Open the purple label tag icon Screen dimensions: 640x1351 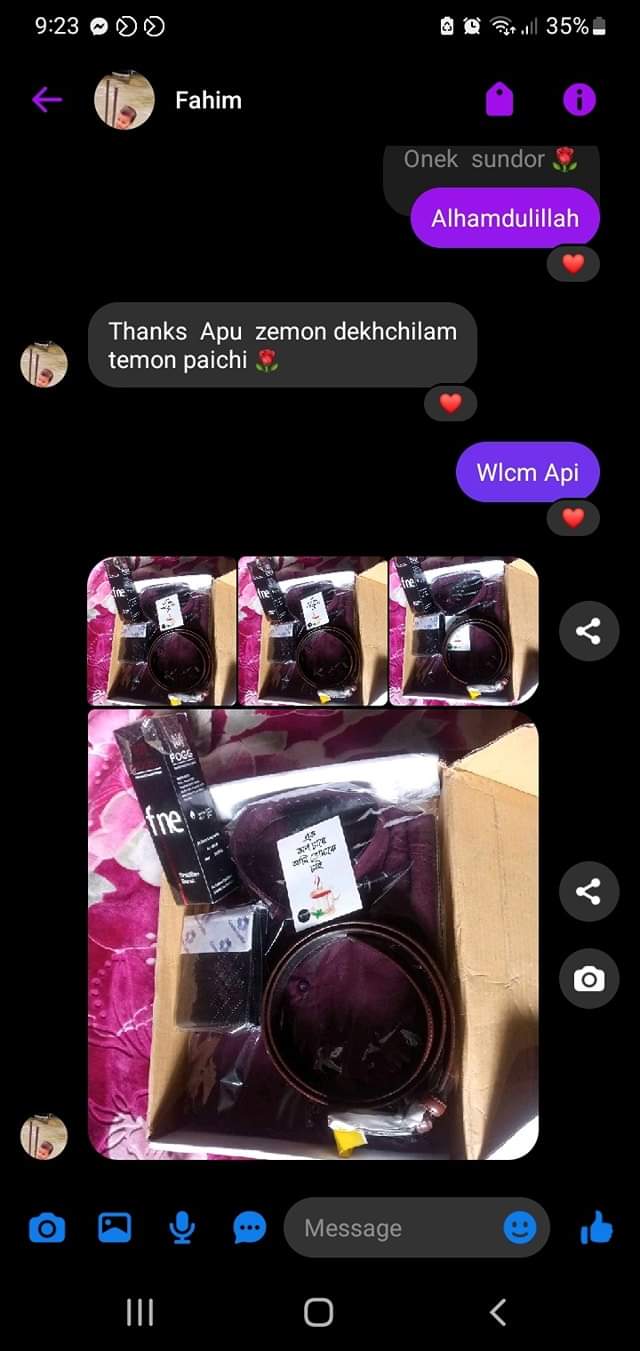click(499, 99)
